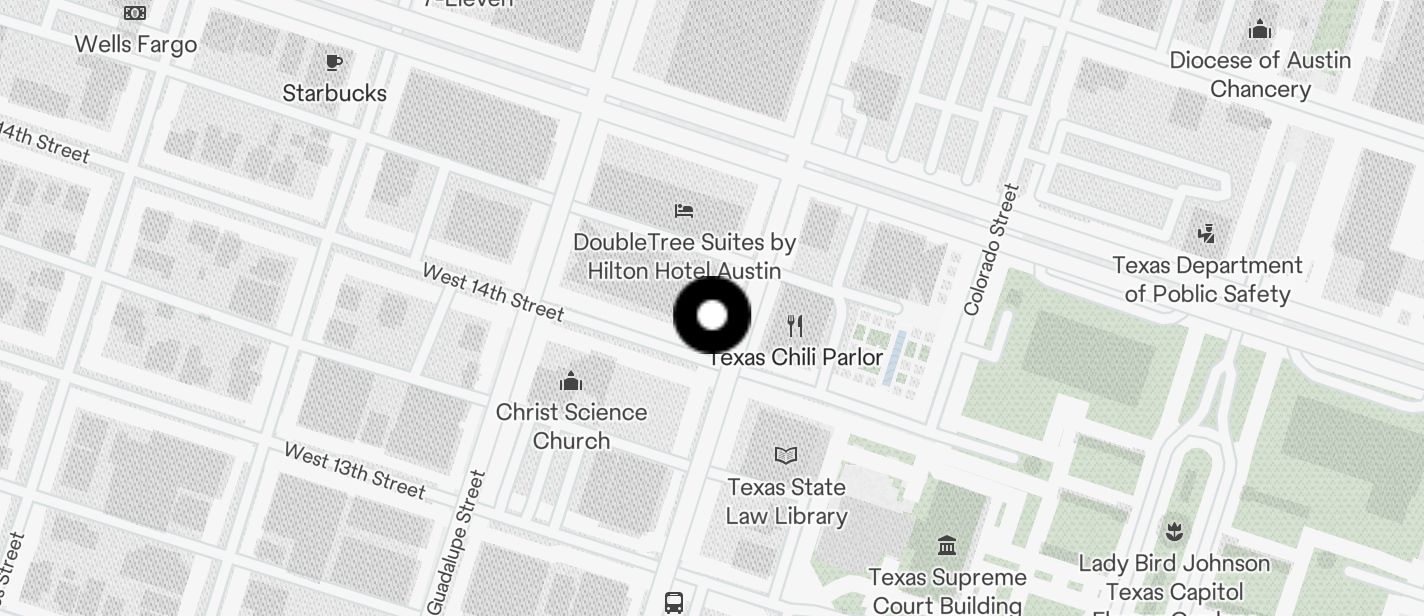Tap the Starbucks coffee marker
This screenshot has width=1424, height=616.
[x=334, y=63]
